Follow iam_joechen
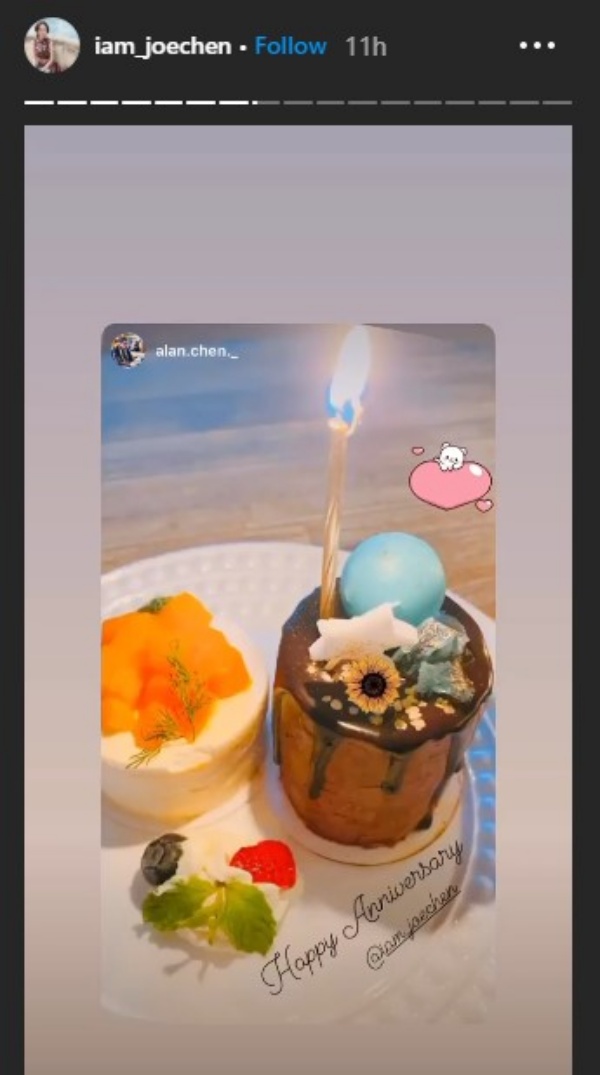 click(x=290, y=46)
